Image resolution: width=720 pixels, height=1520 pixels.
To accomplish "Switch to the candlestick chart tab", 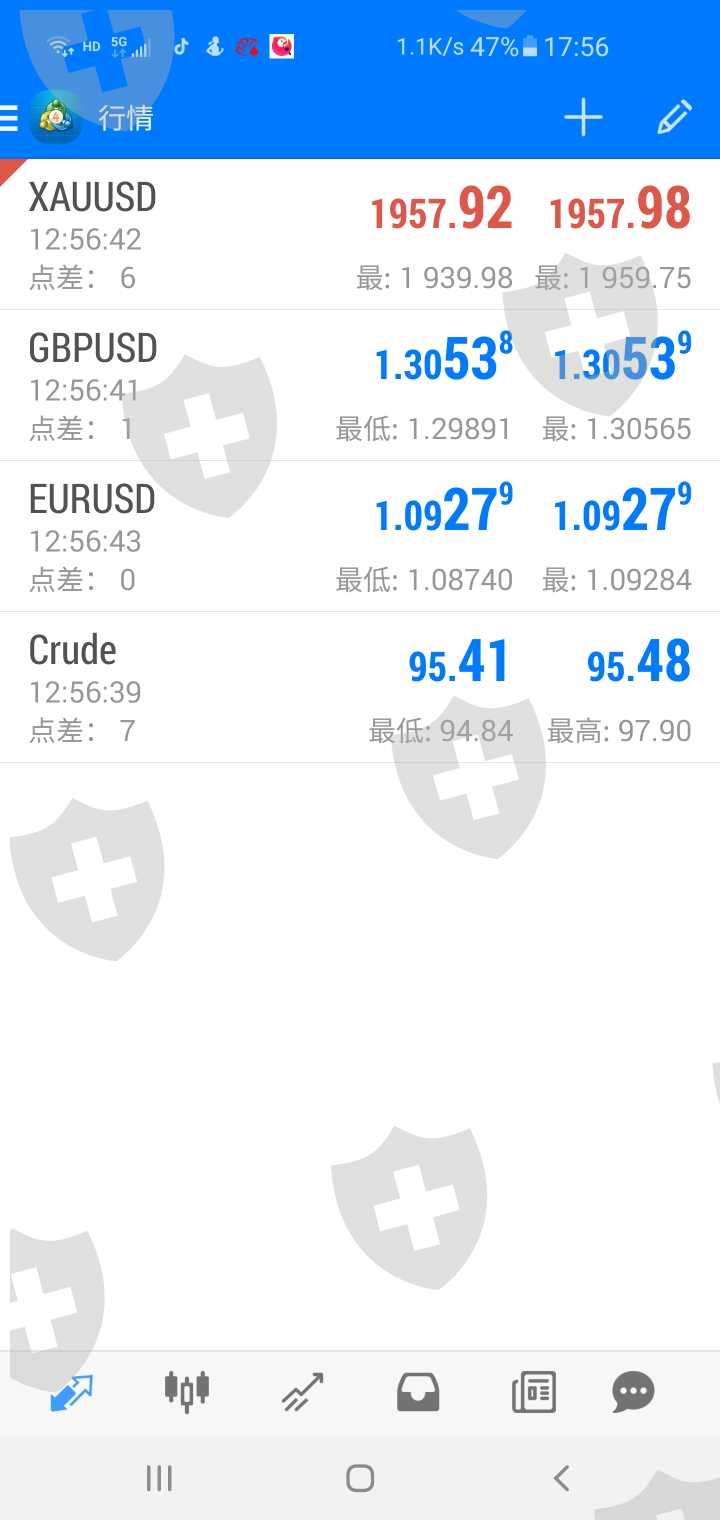I will click(187, 1391).
